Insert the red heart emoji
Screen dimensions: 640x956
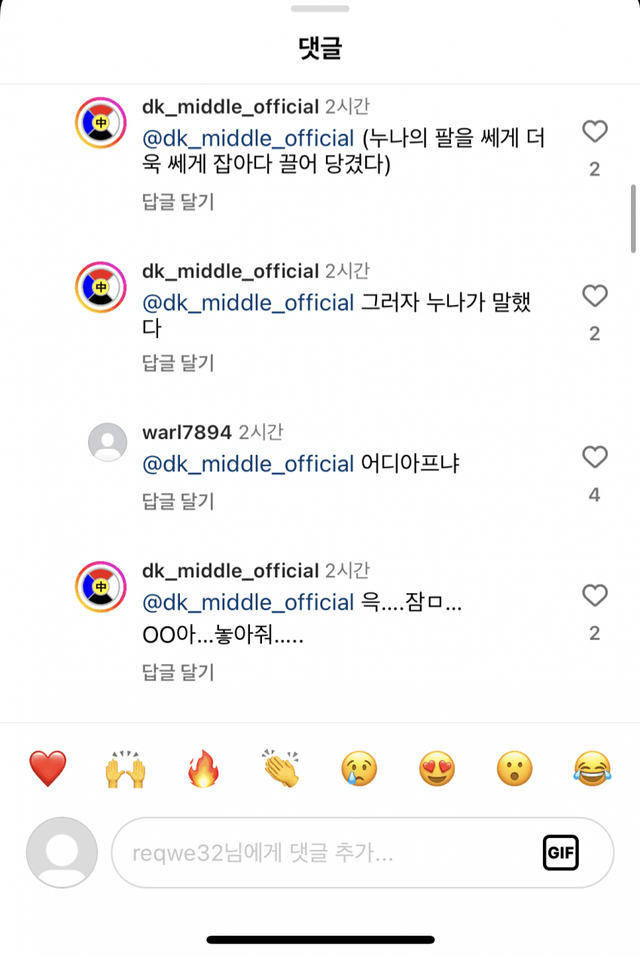[47, 769]
